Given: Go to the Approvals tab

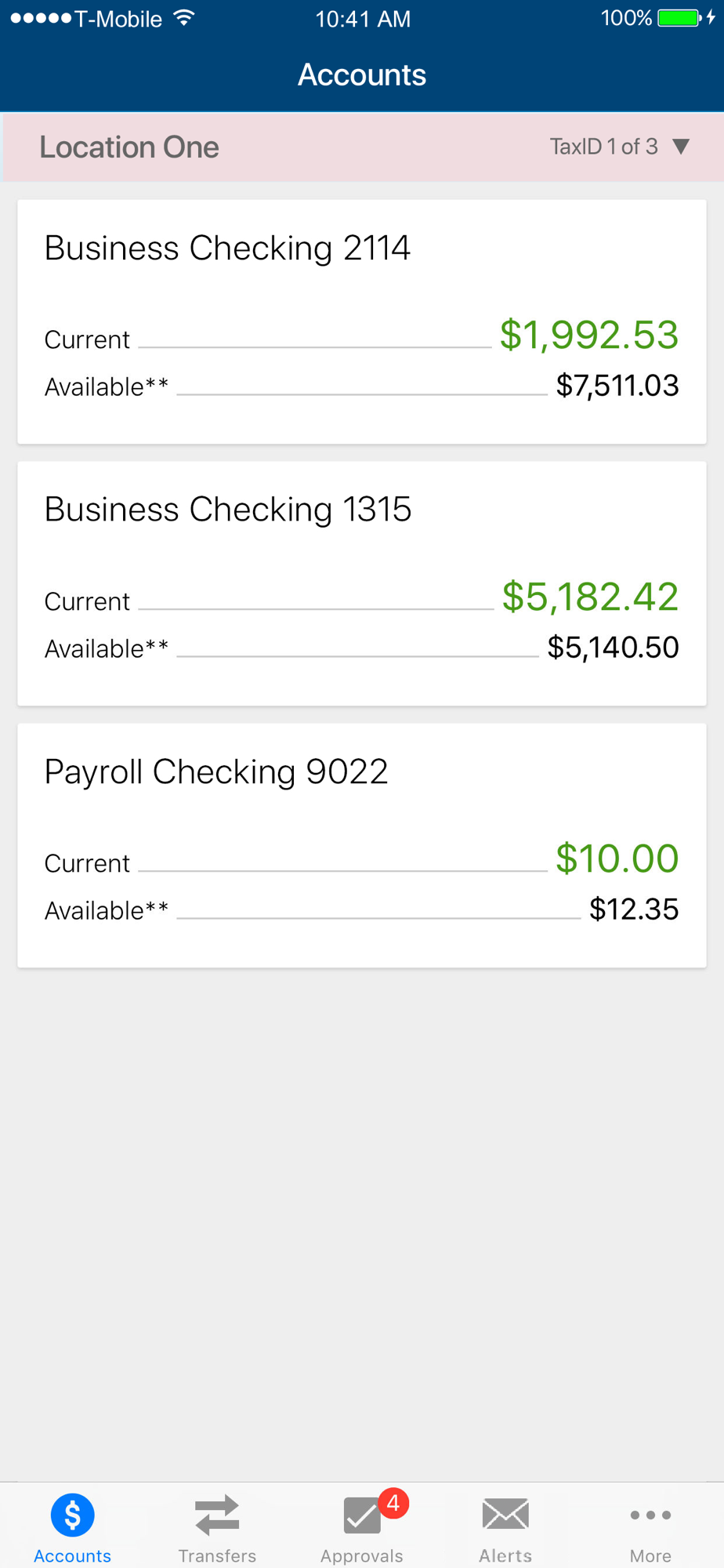Looking at the screenshot, I should 362,1527.
